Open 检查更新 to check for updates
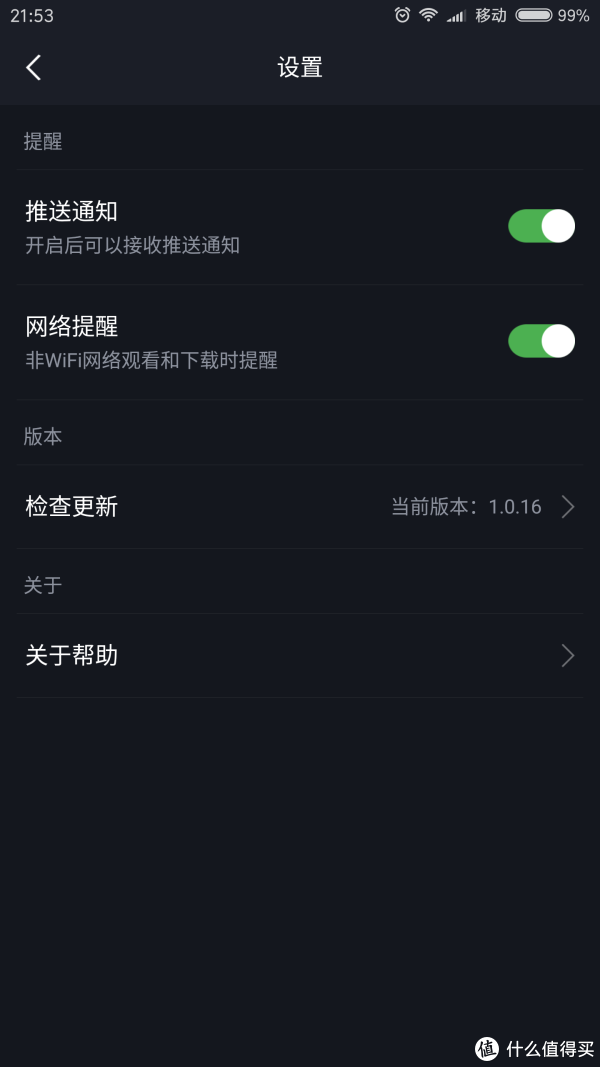The image size is (600, 1067). [x=300, y=507]
